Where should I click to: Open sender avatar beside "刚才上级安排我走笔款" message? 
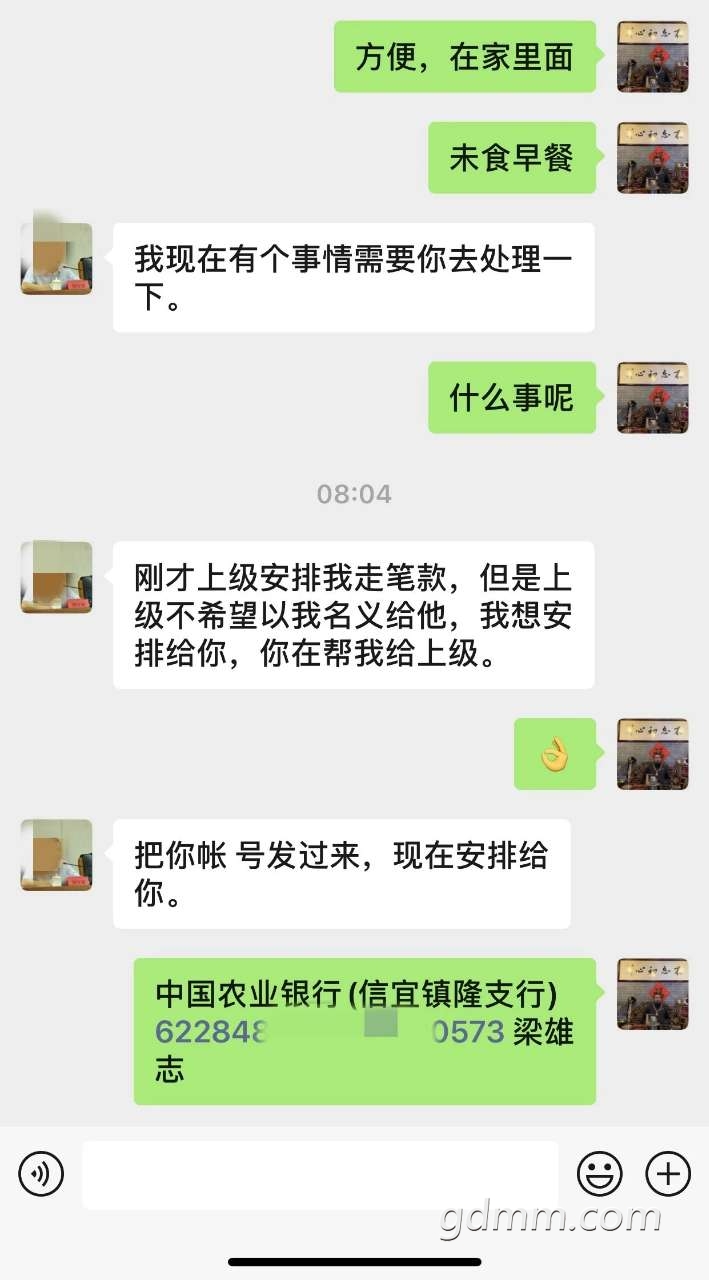coord(57,577)
